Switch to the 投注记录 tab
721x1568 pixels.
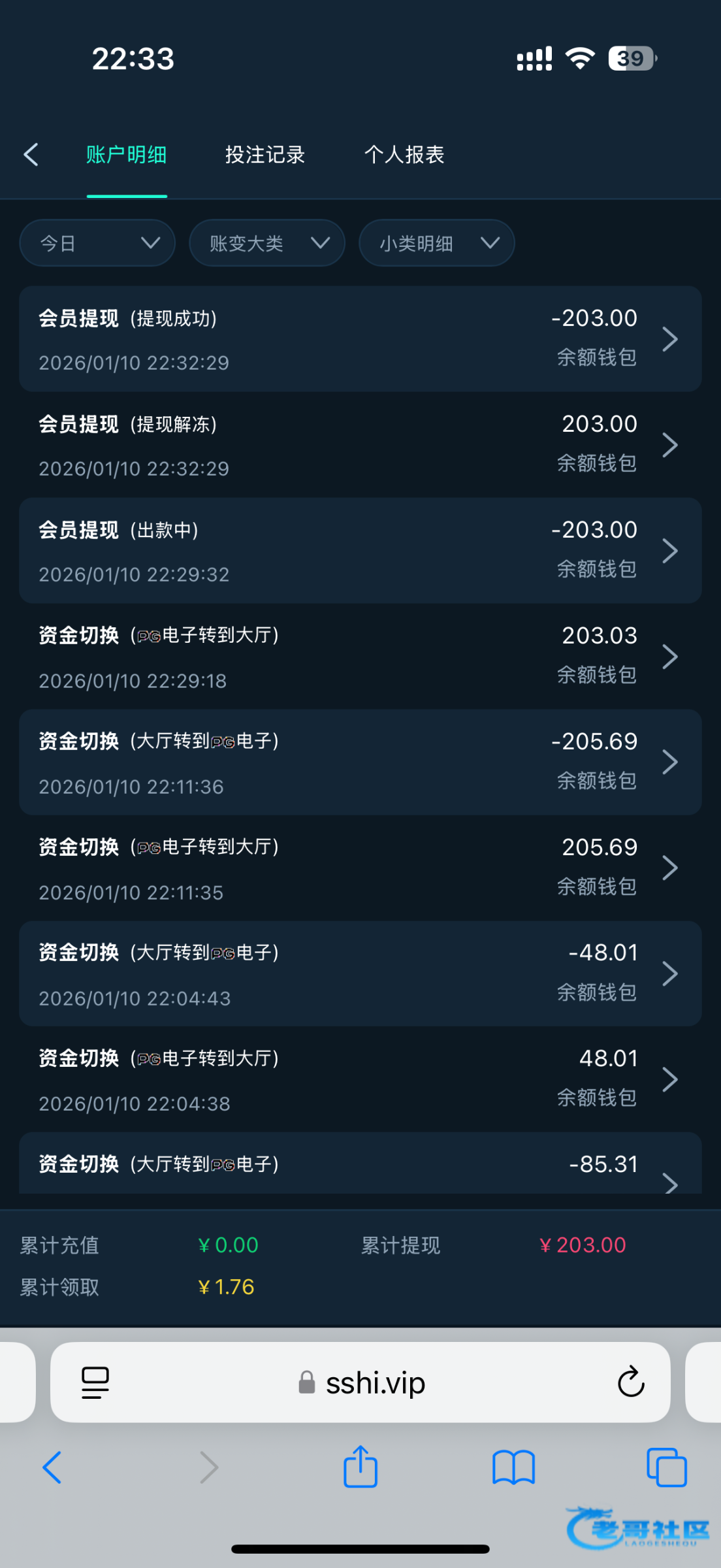pyautogui.click(x=265, y=155)
